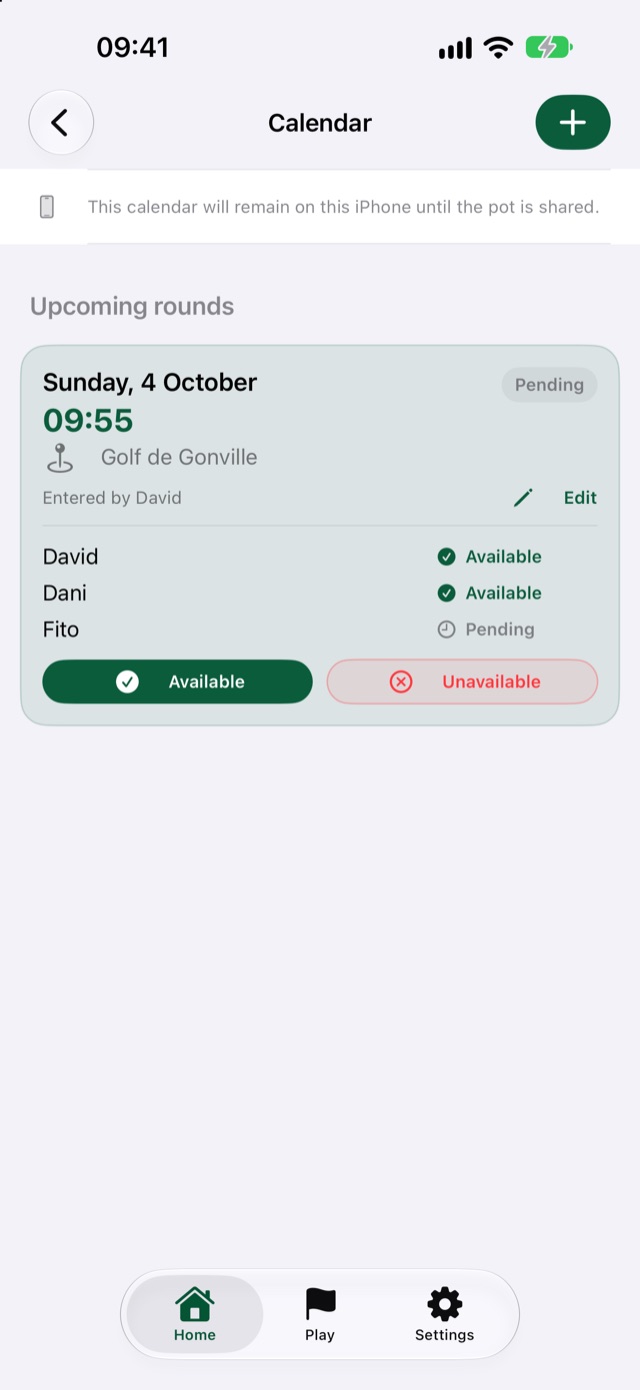The height and width of the screenshot is (1390, 640).
Task: Open the Settings tab
Action: tap(445, 1314)
